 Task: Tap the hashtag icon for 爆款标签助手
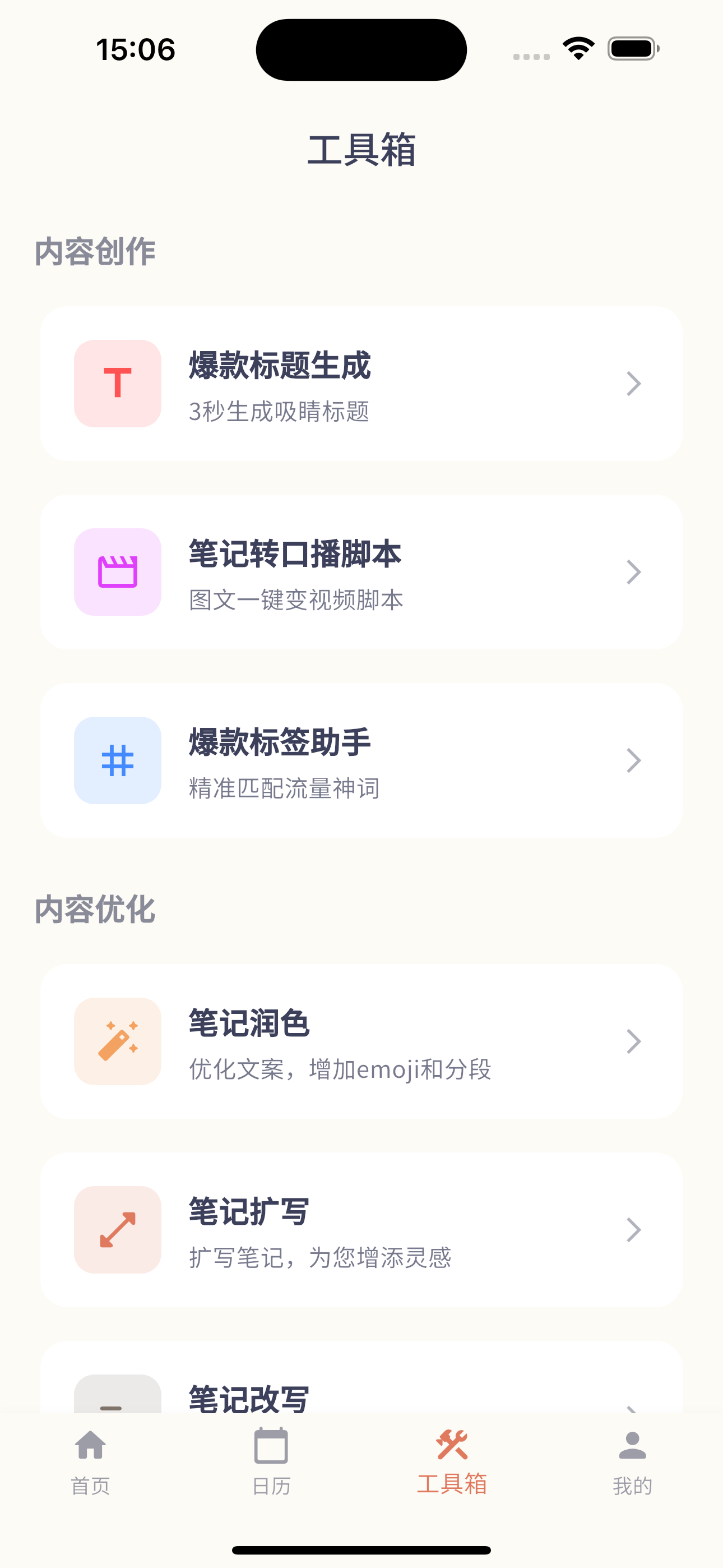118,761
